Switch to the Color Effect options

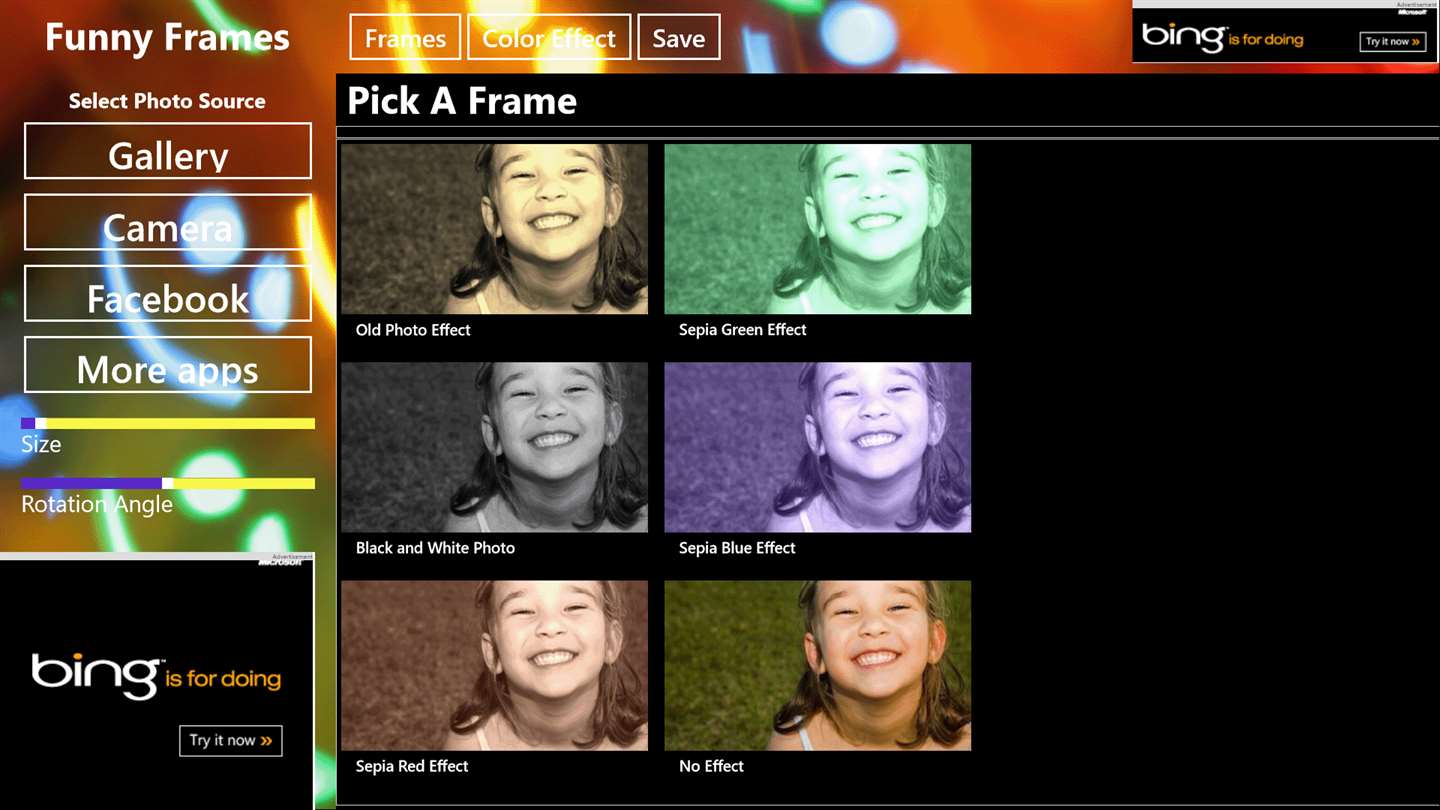point(549,38)
